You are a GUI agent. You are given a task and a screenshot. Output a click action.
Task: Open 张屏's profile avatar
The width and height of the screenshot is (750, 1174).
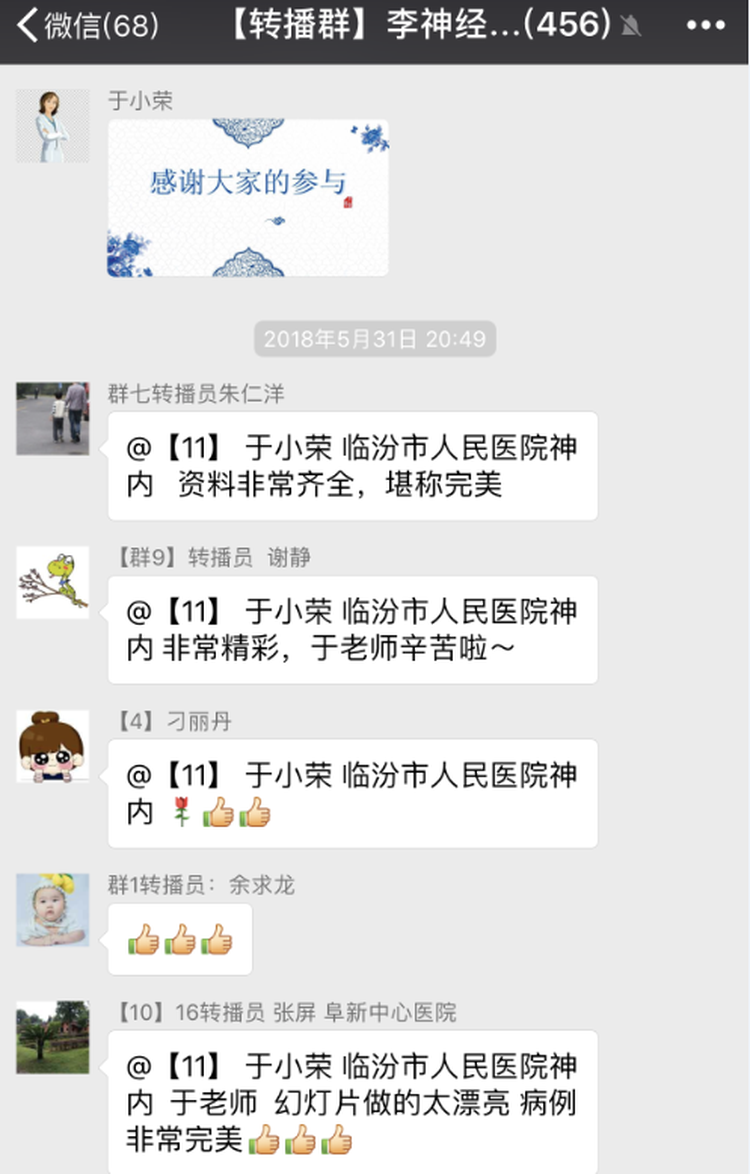pyautogui.click(x=52, y=1037)
